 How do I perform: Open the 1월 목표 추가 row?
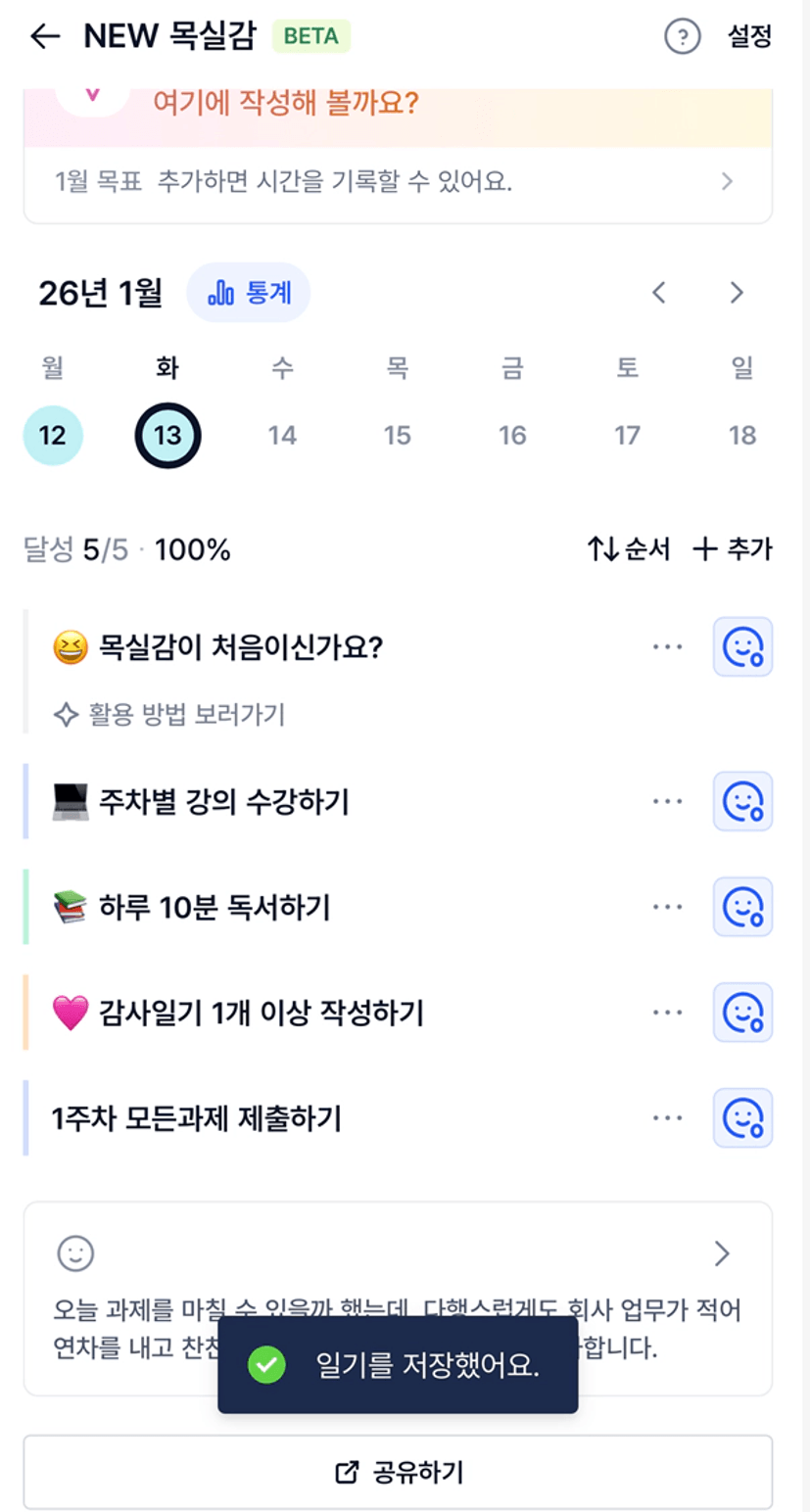pyautogui.click(x=398, y=181)
